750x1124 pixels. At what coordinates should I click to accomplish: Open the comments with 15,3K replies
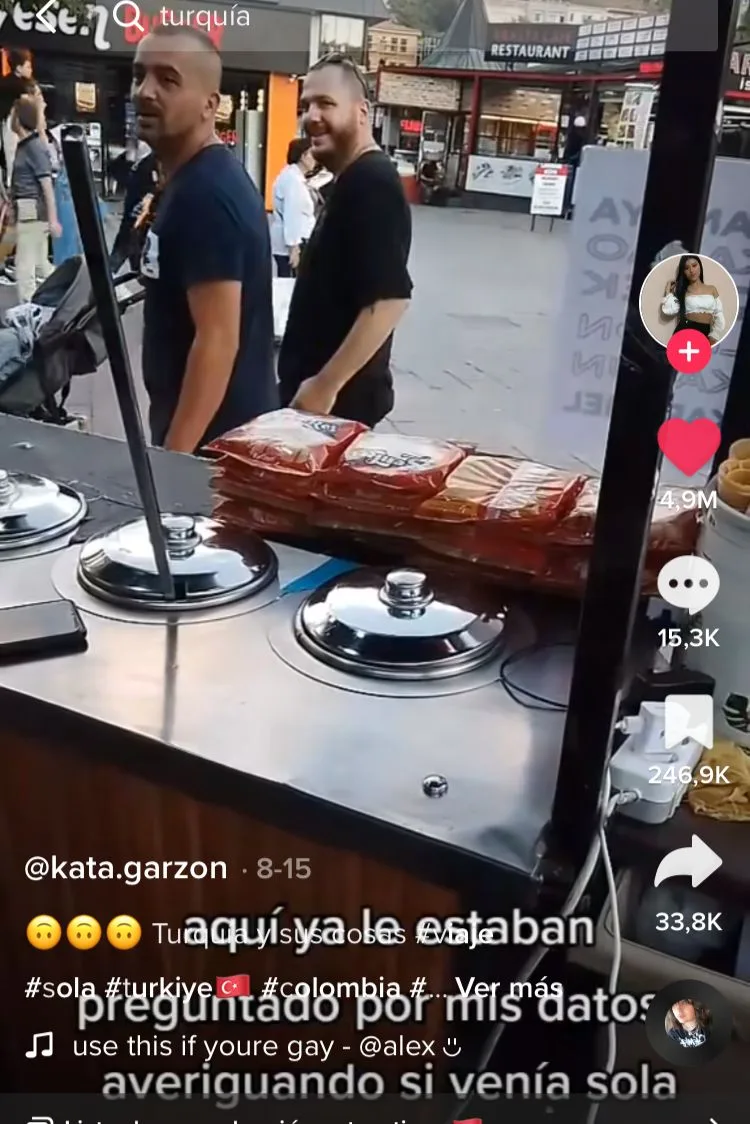click(688, 585)
